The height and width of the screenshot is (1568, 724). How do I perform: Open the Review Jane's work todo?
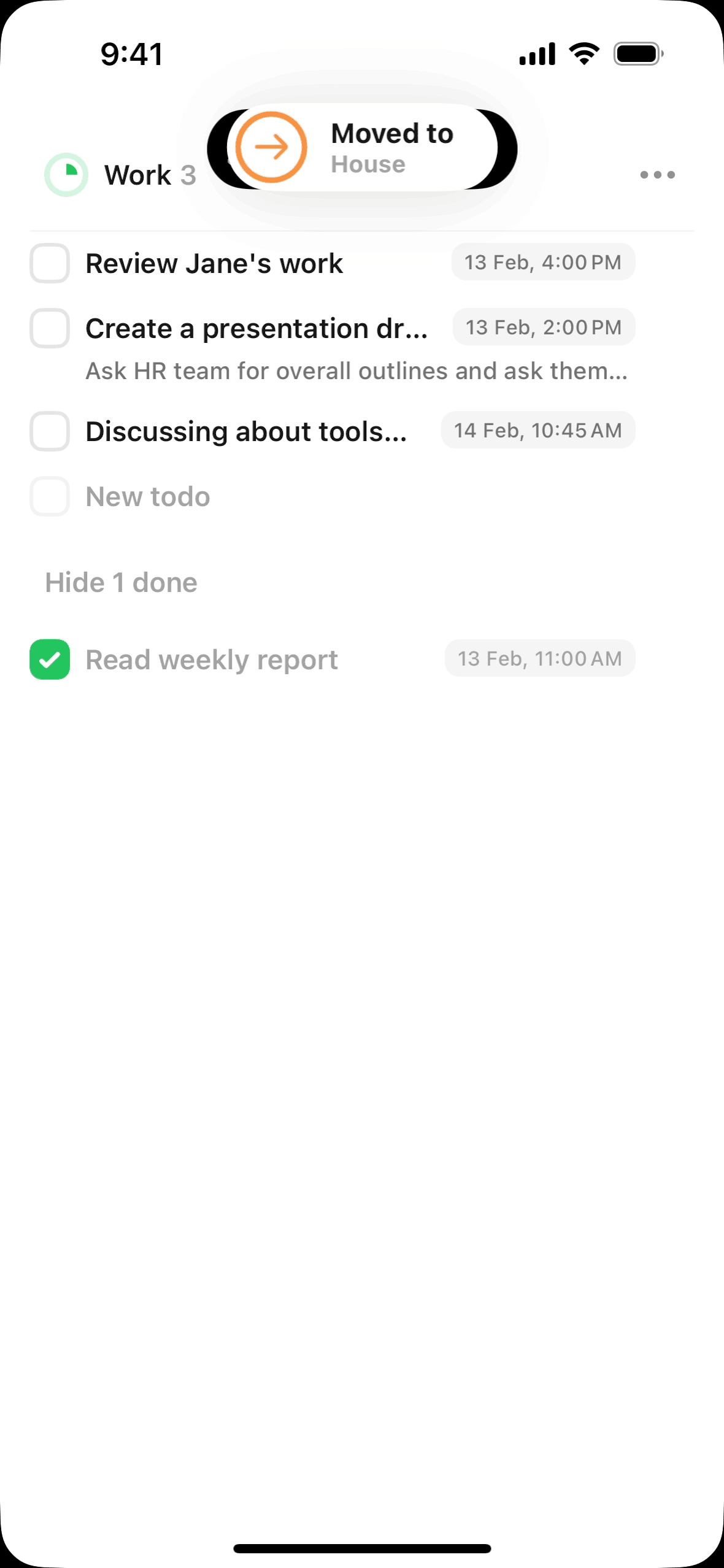pos(214,264)
